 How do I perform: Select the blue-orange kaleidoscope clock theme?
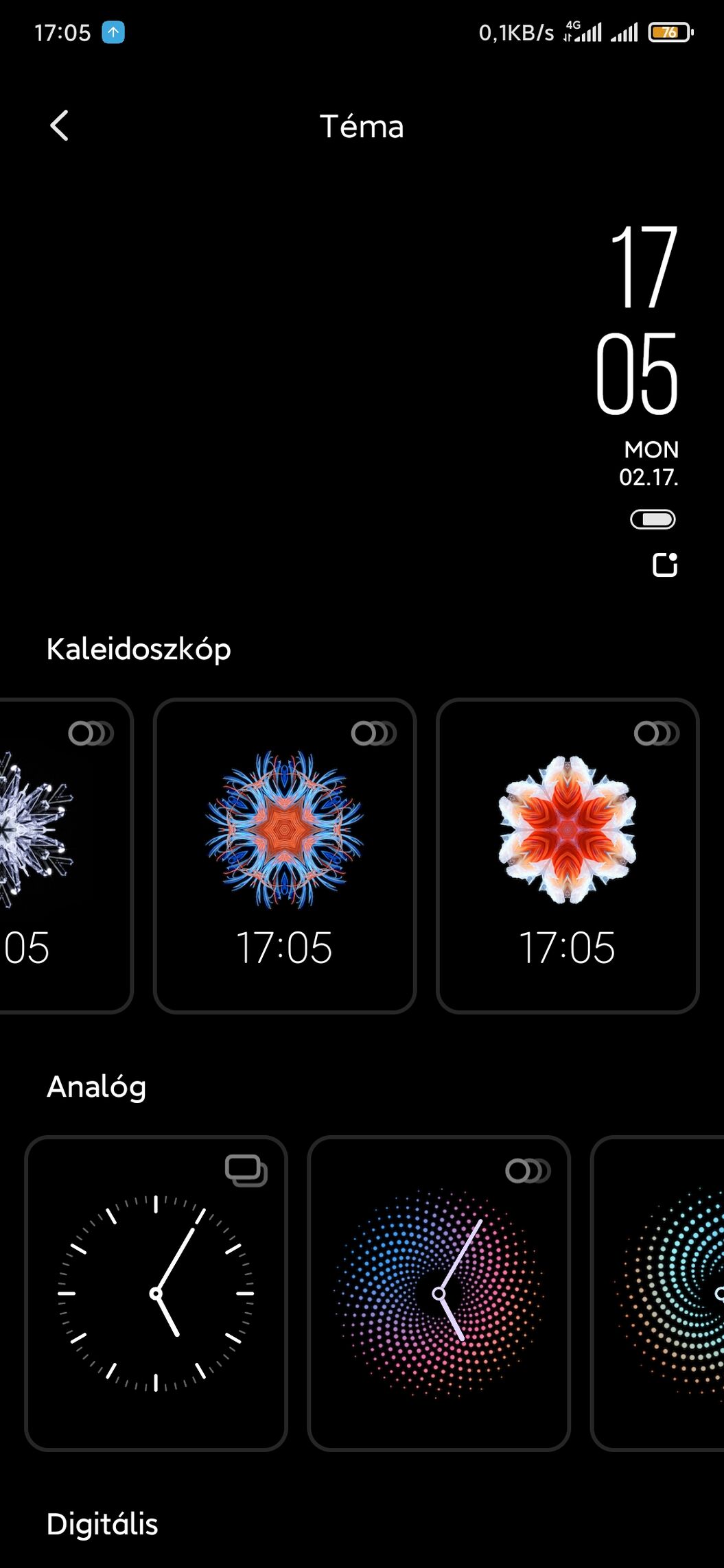pos(285,855)
